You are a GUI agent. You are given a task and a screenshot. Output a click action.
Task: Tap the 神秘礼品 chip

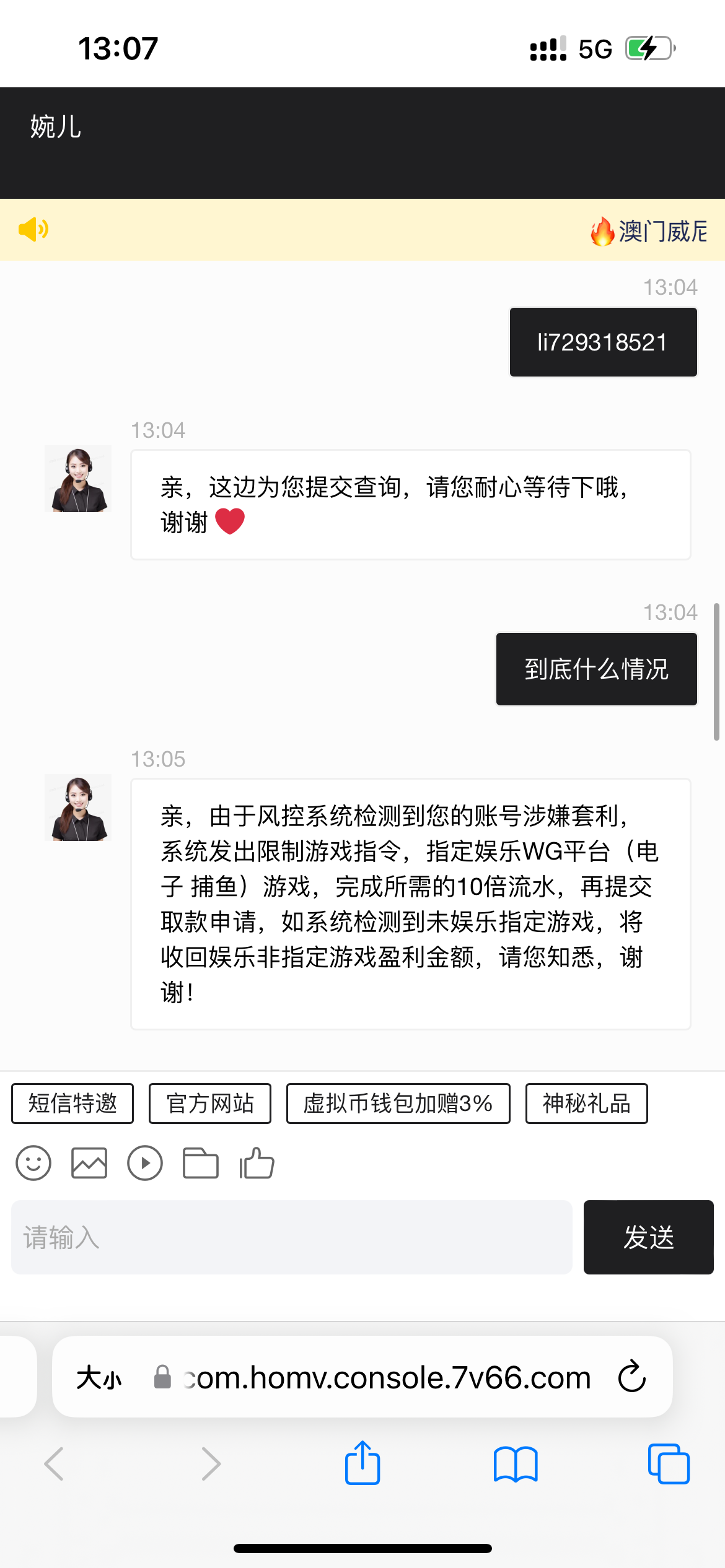[586, 1103]
